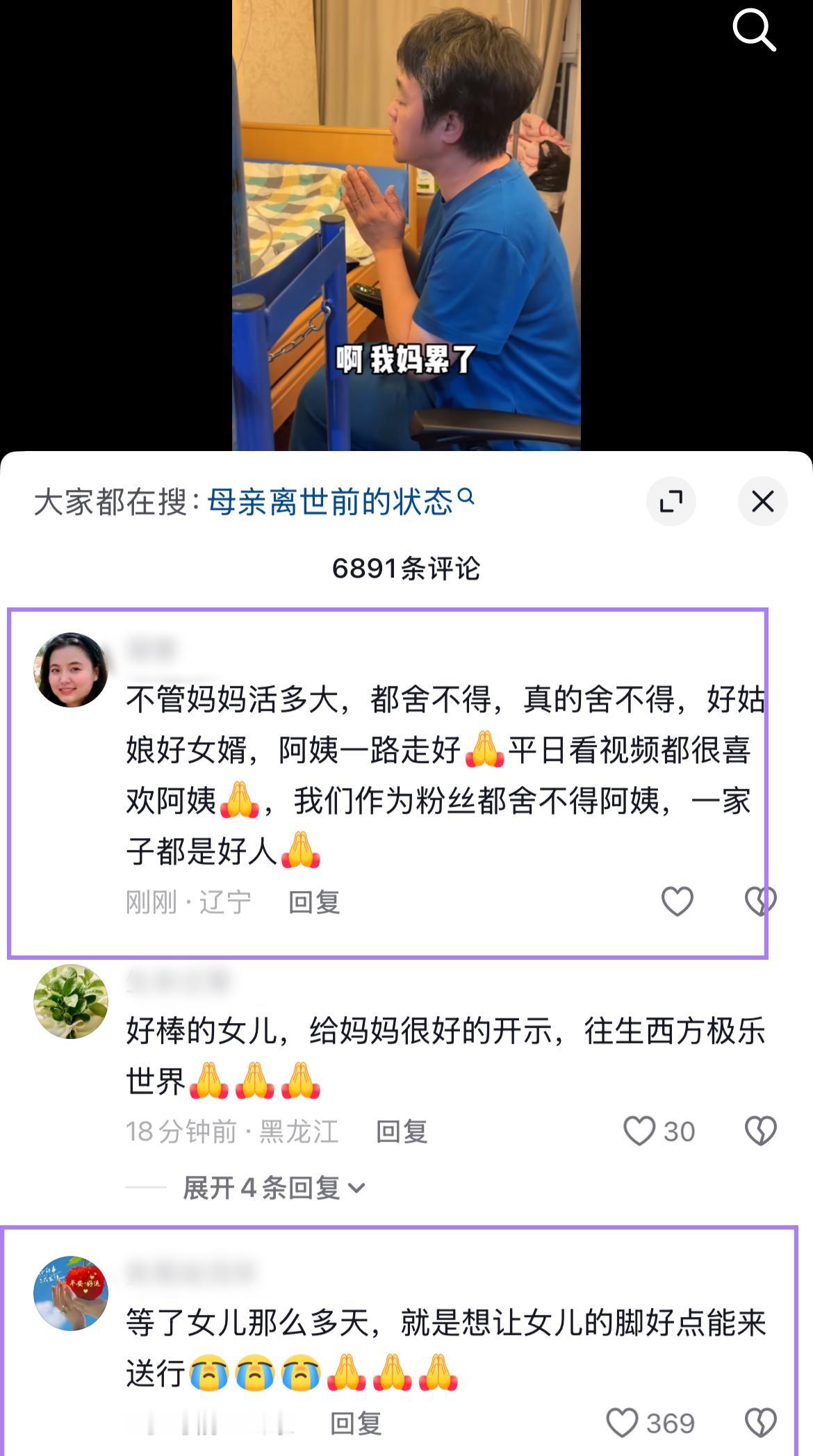813x1456 pixels.
Task: Reply to the 黑龙江 comment from 18分钟前
Action: point(402,1131)
